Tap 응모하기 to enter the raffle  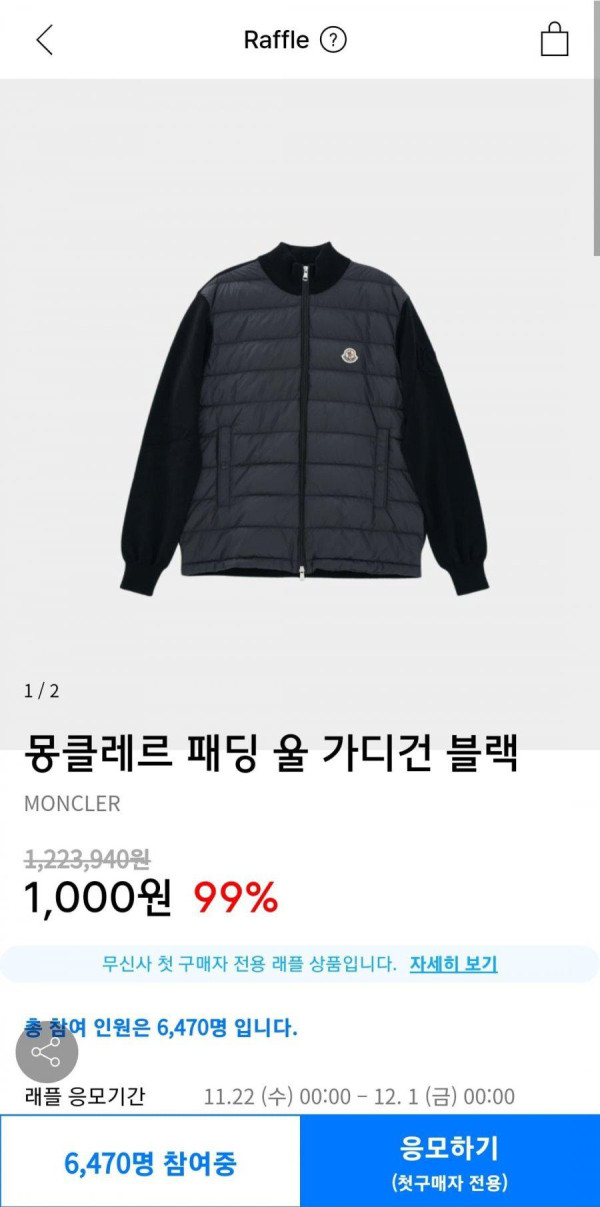(x=449, y=1160)
